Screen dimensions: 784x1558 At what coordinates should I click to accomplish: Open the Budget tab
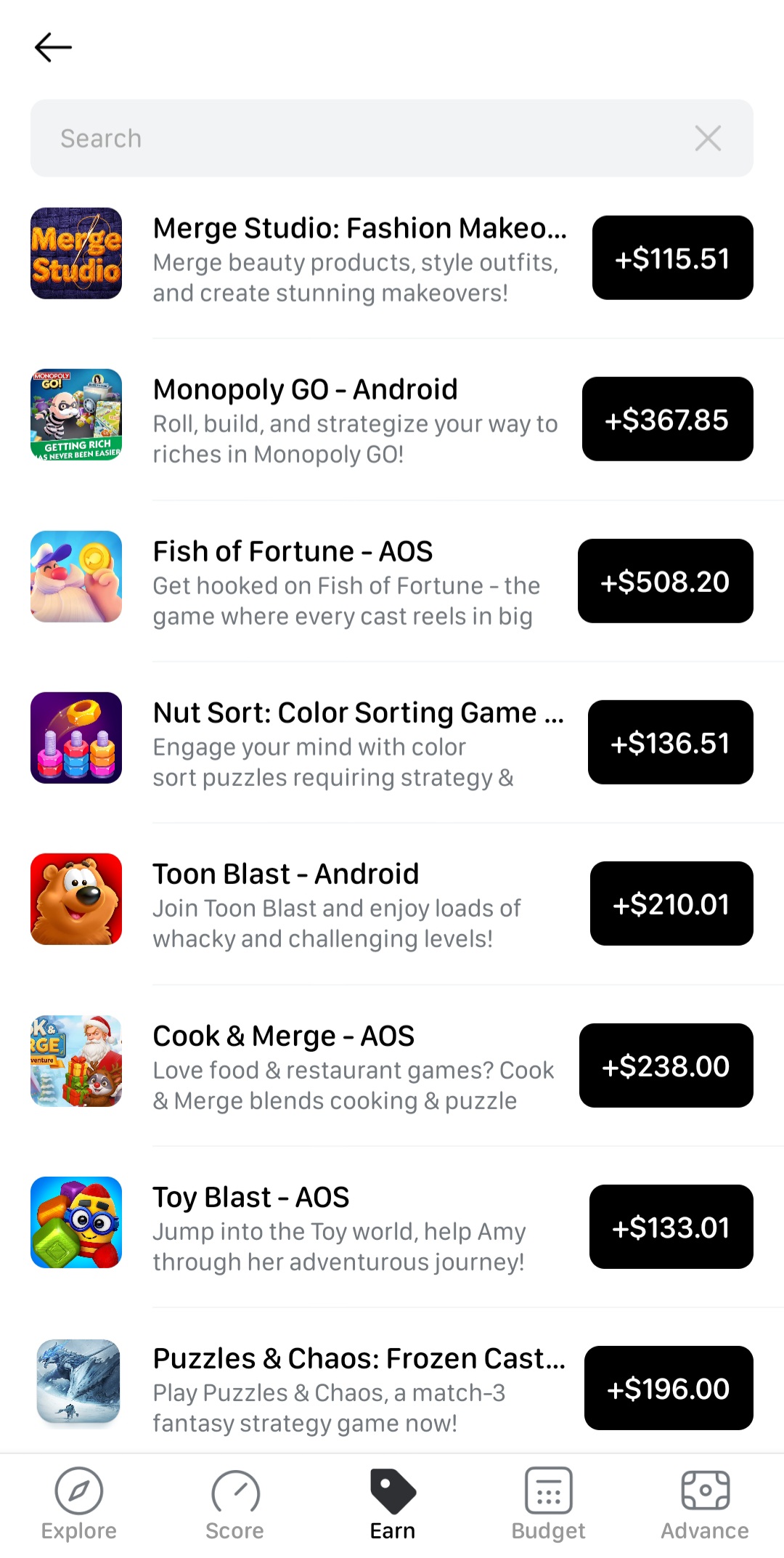pyautogui.click(x=548, y=1504)
